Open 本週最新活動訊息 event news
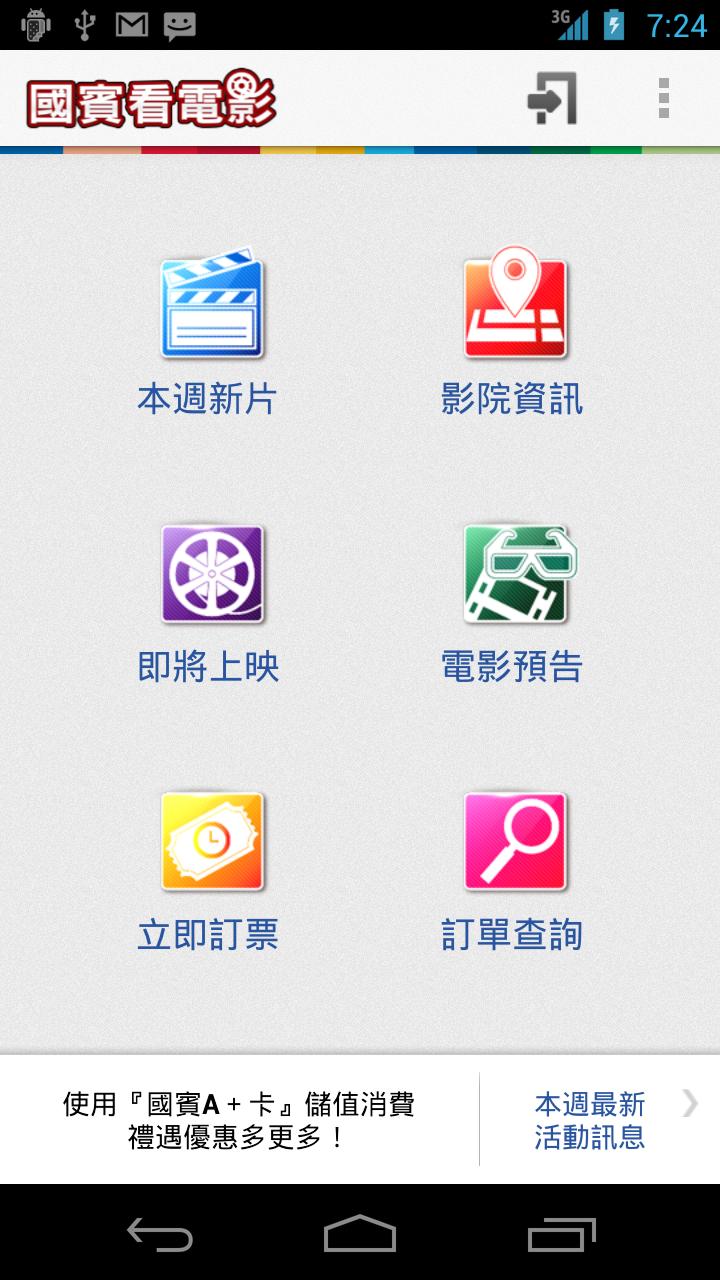Image resolution: width=720 pixels, height=1280 pixels. pos(600,1120)
